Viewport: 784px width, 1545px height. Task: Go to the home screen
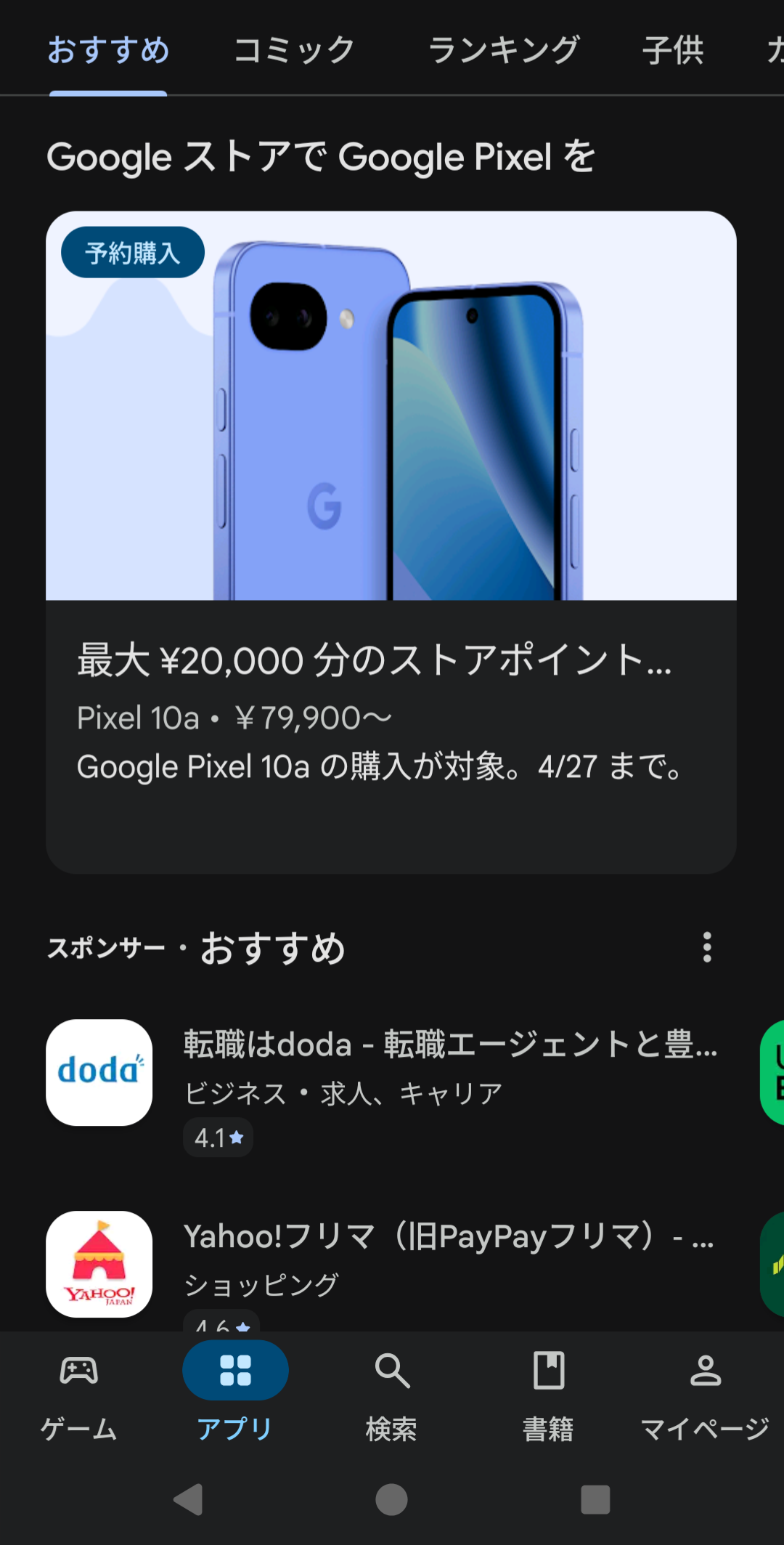tap(392, 1499)
